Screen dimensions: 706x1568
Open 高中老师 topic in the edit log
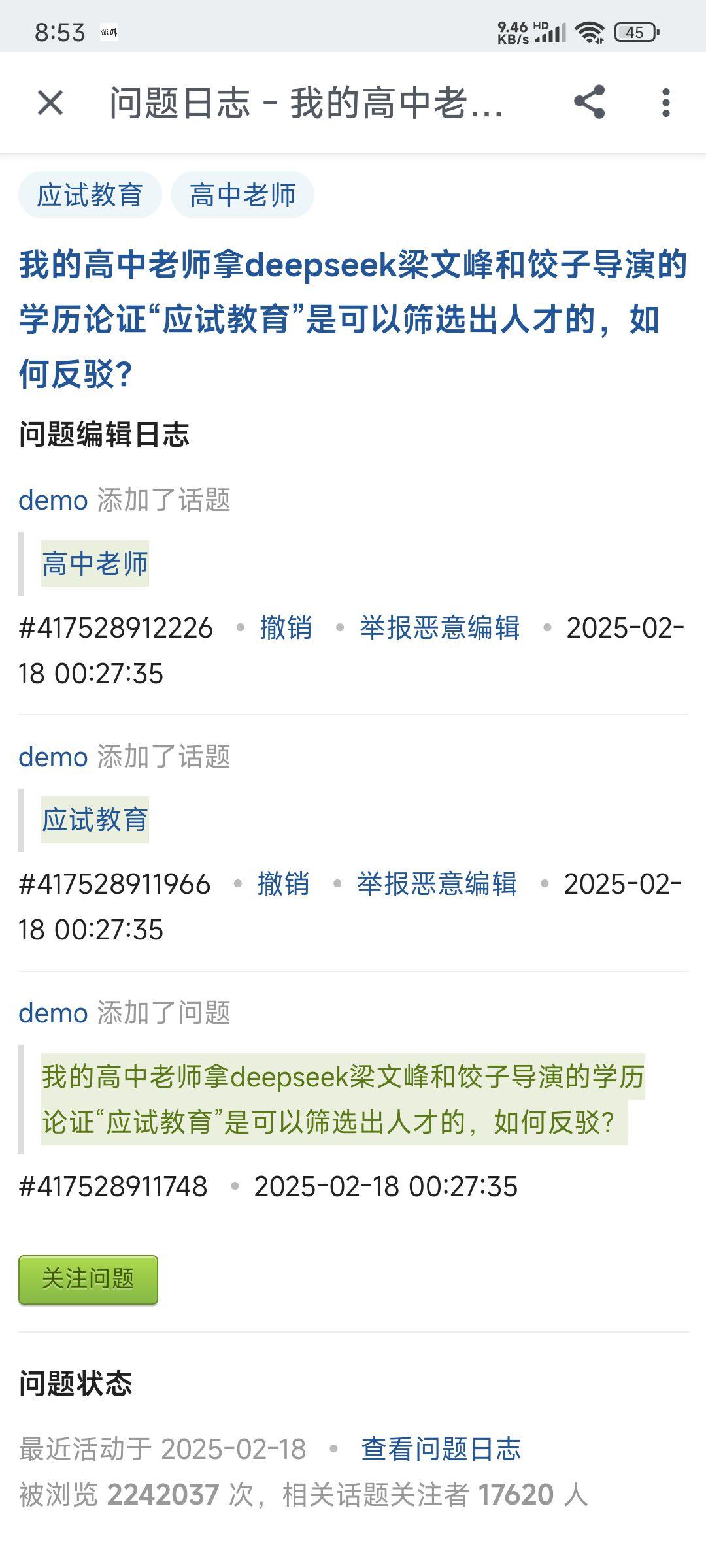click(x=95, y=563)
